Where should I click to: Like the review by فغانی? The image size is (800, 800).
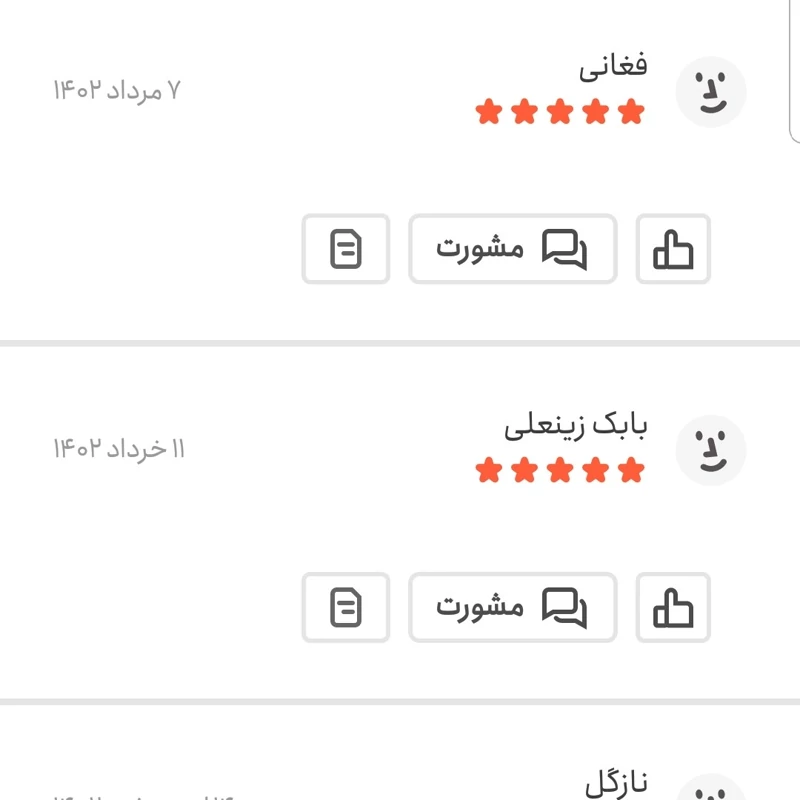click(673, 249)
